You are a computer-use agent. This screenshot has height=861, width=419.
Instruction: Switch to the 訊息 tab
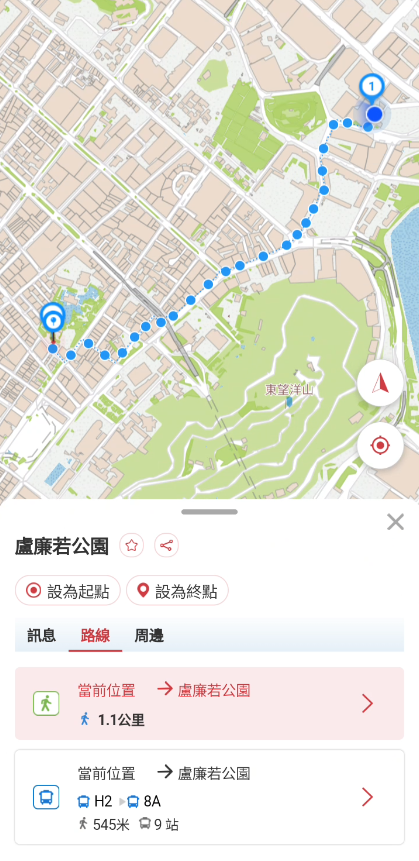pyautogui.click(x=42, y=636)
